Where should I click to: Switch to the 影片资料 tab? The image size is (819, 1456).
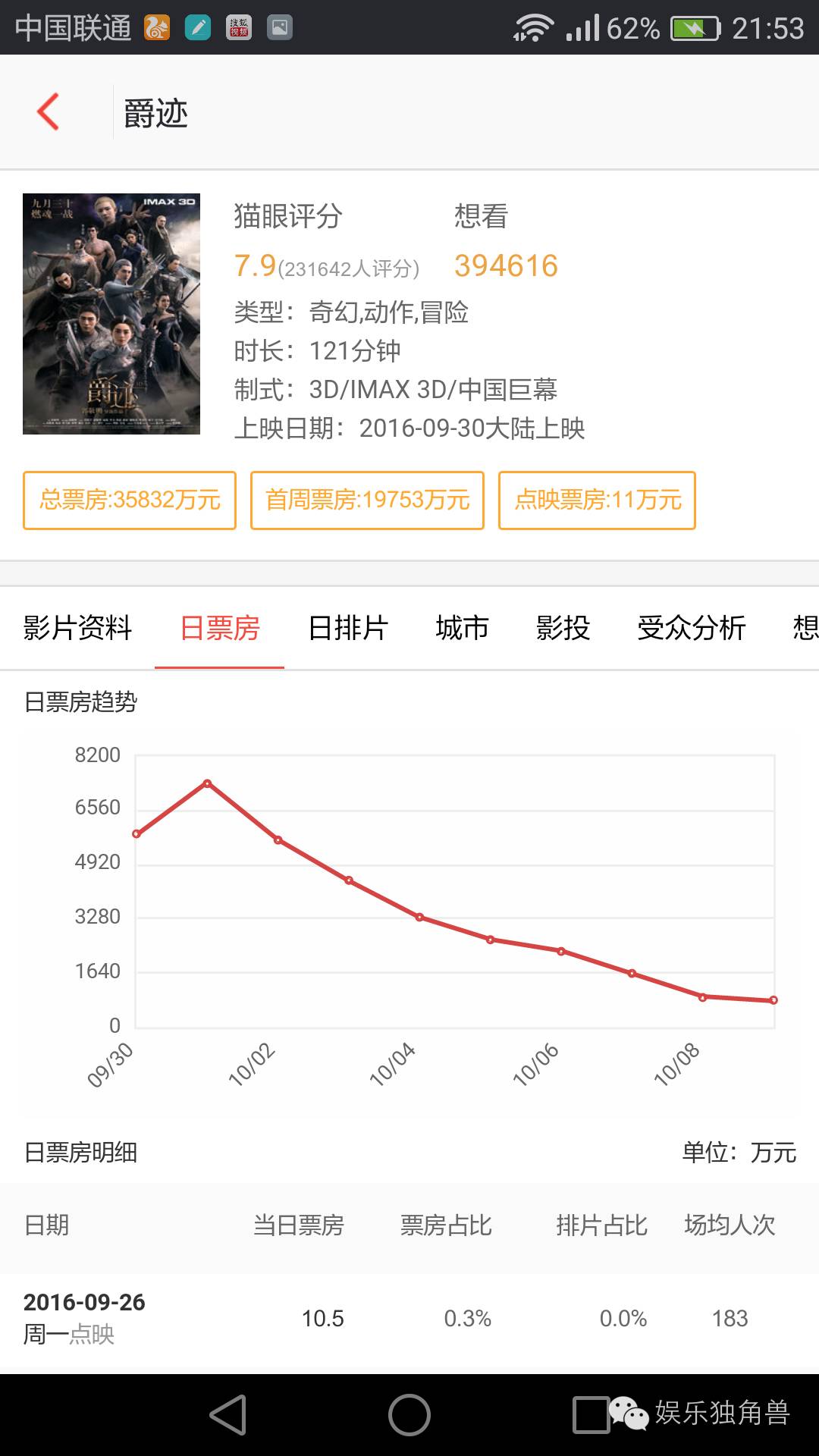point(77,628)
